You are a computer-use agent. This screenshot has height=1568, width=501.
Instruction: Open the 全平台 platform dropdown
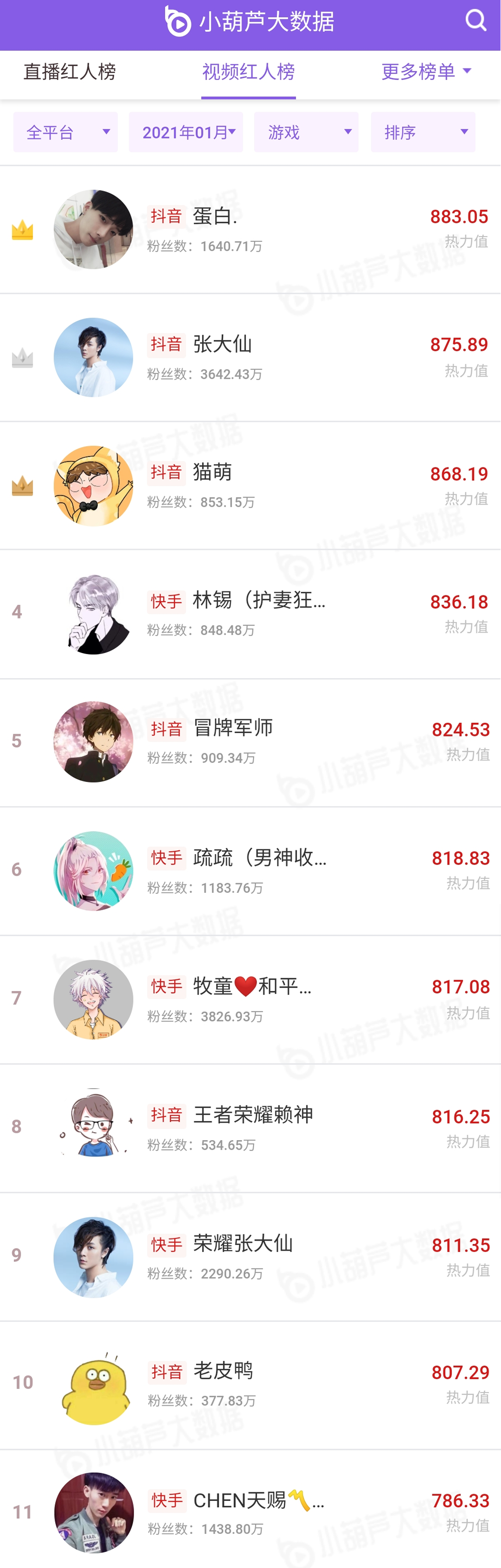pyautogui.click(x=65, y=132)
